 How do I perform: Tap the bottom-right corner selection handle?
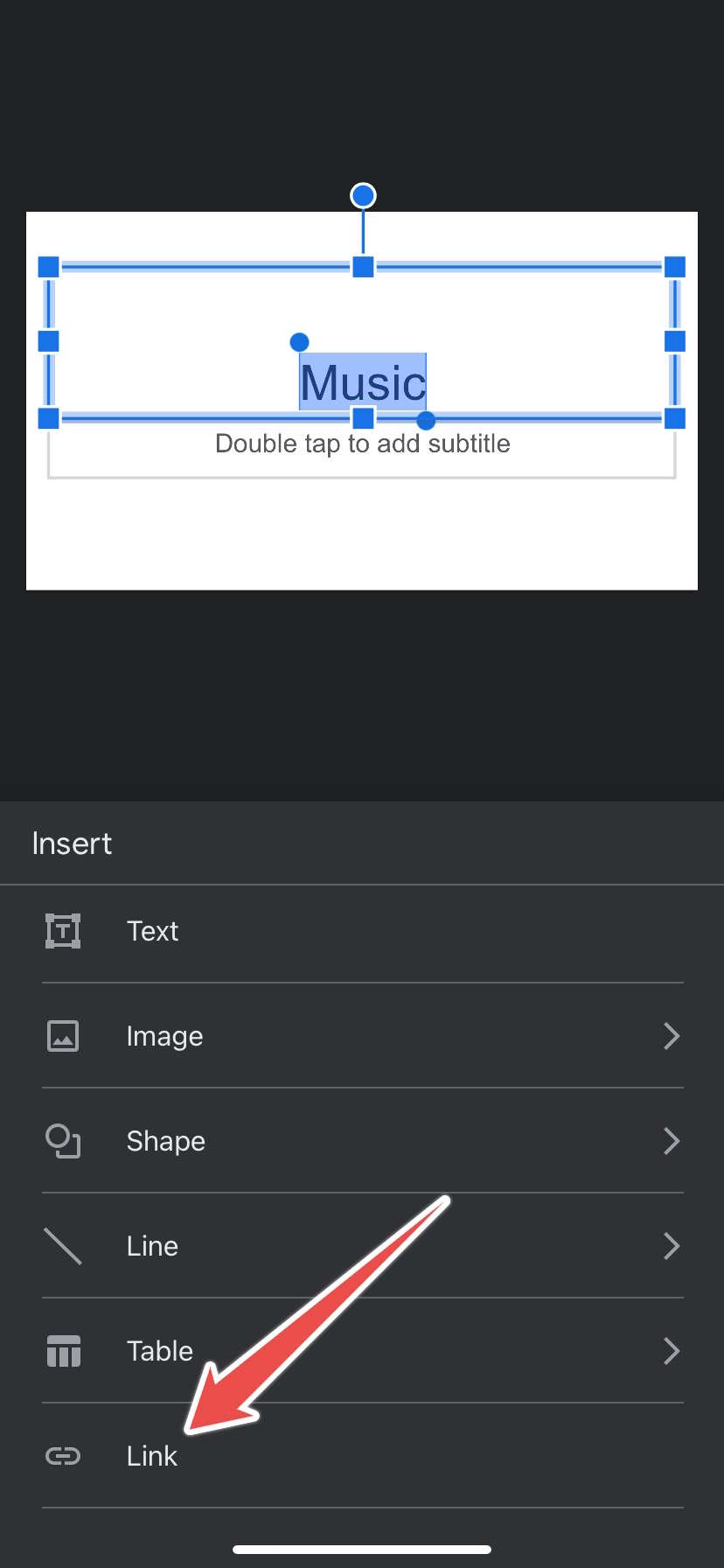[674, 419]
